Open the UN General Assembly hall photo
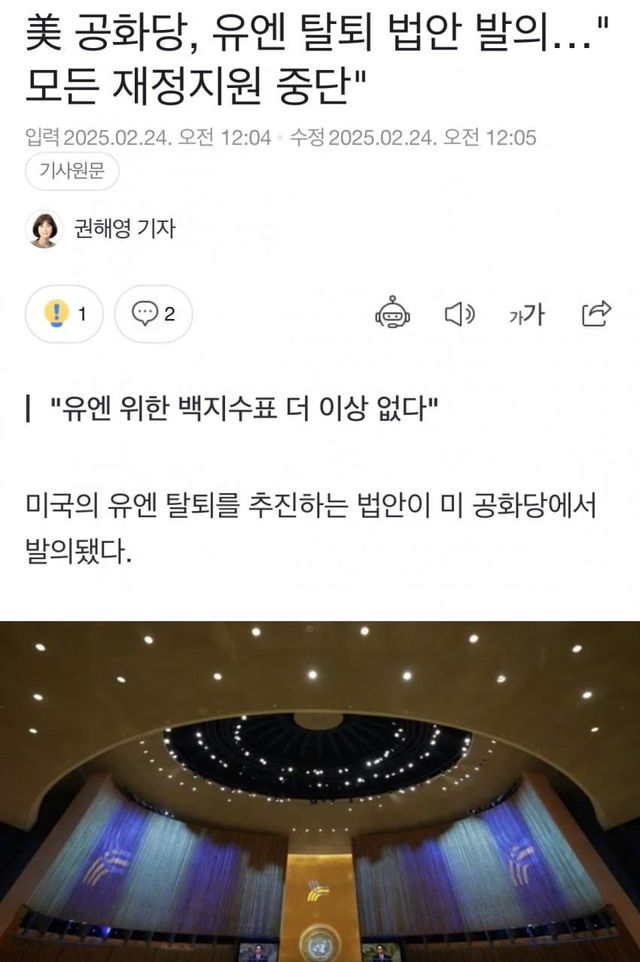 tap(320, 790)
